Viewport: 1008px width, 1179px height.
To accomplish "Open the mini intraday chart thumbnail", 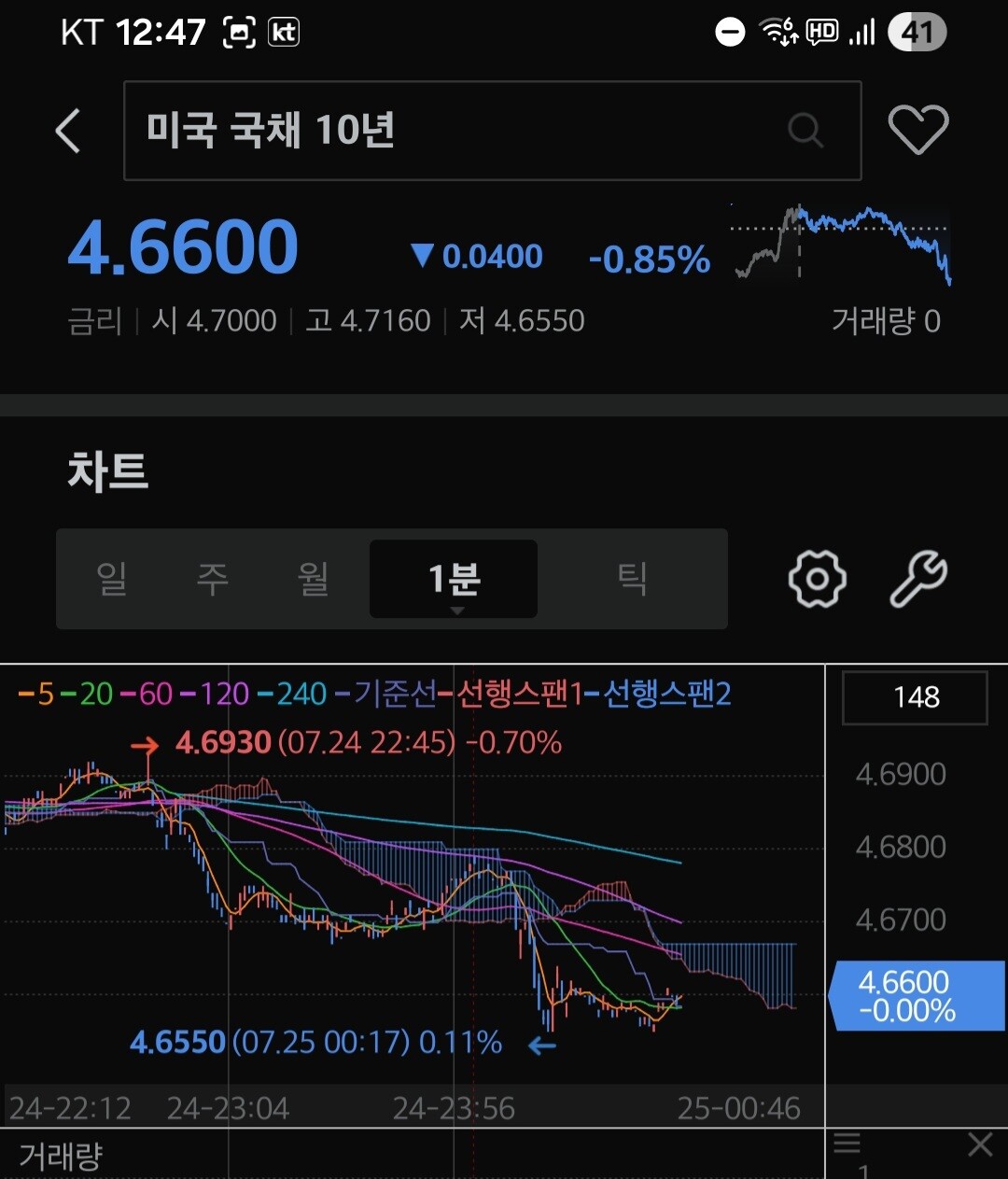I will coord(842,243).
